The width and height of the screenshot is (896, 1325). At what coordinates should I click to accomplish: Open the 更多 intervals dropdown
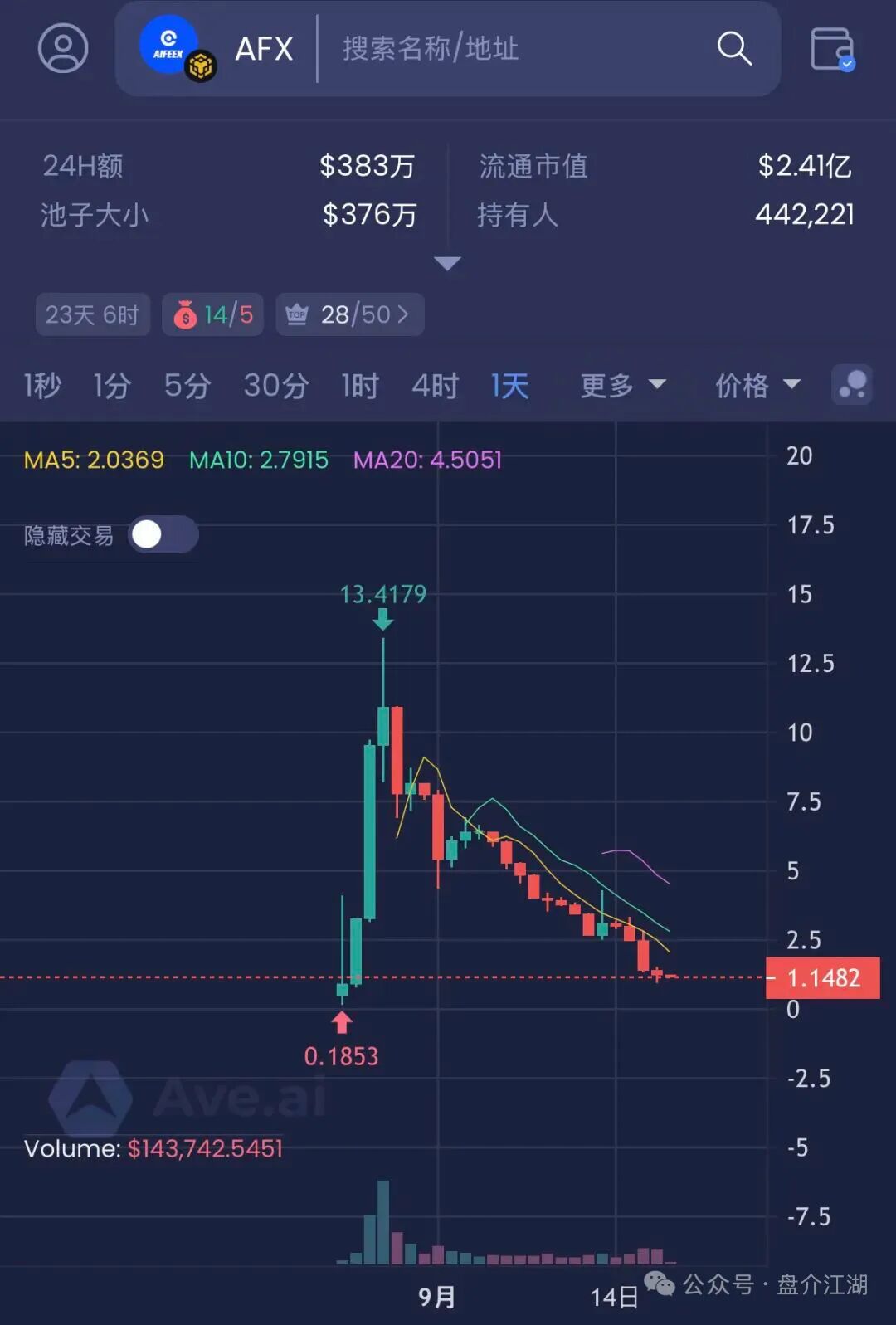pyautogui.click(x=622, y=385)
